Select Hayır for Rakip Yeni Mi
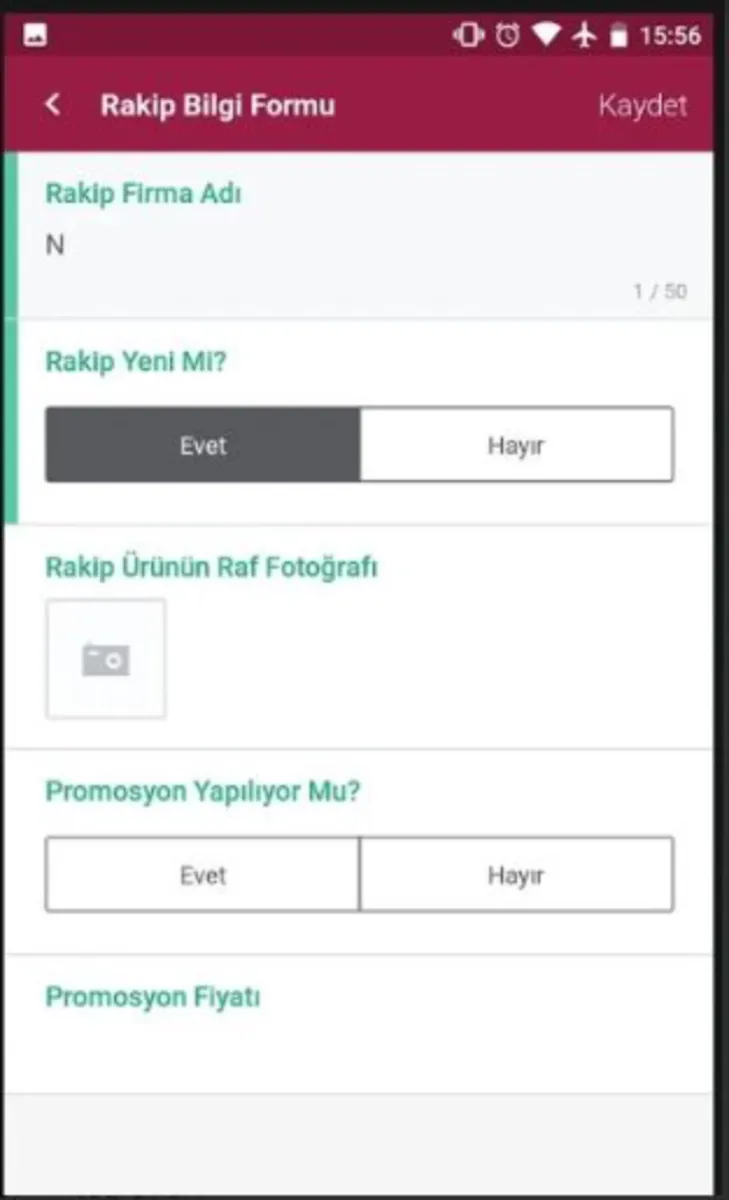The height and width of the screenshot is (1200, 729). [x=516, y=445]
